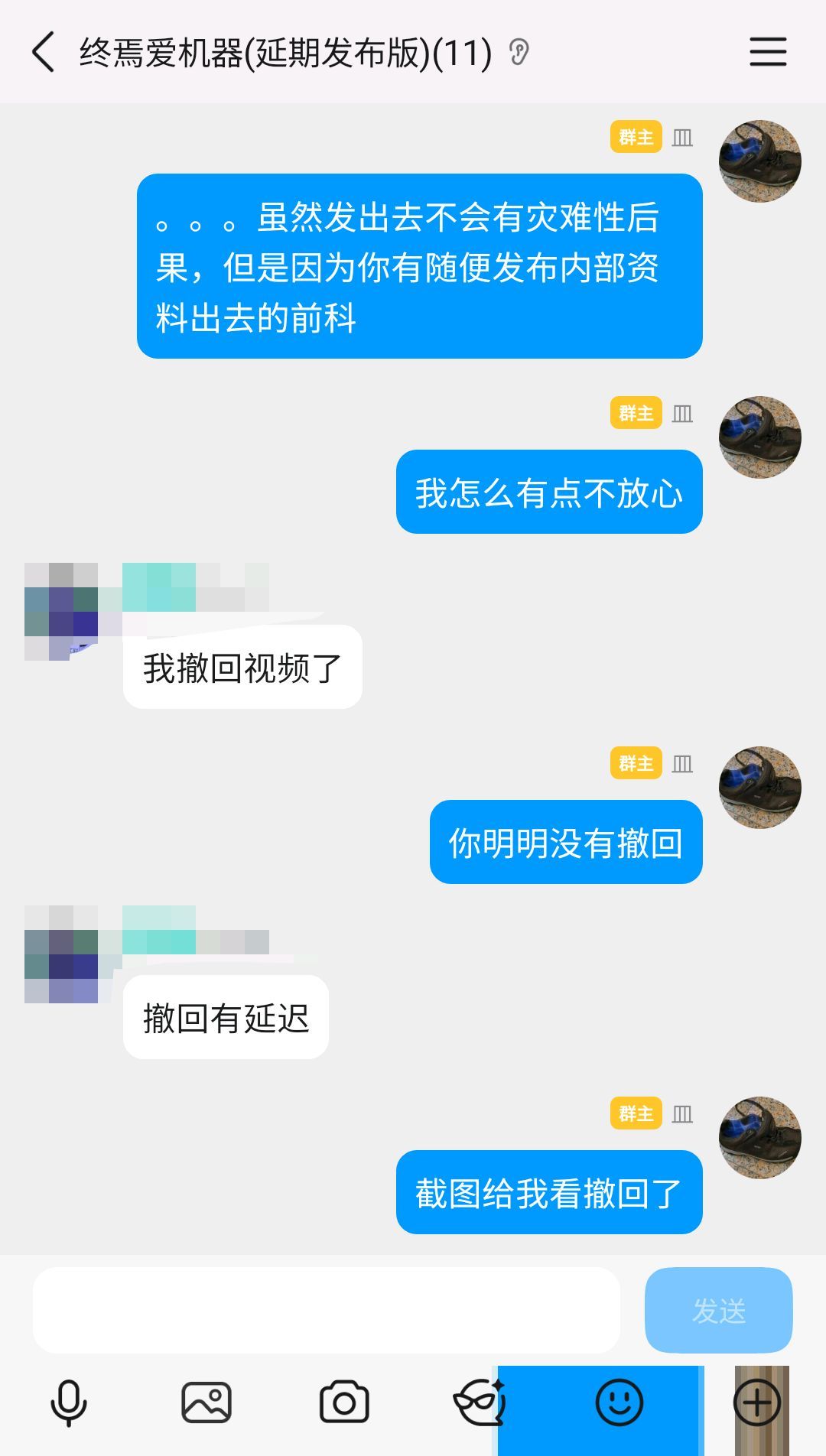
Task: Open the photo gallery picker
Action: (206, 1403)
